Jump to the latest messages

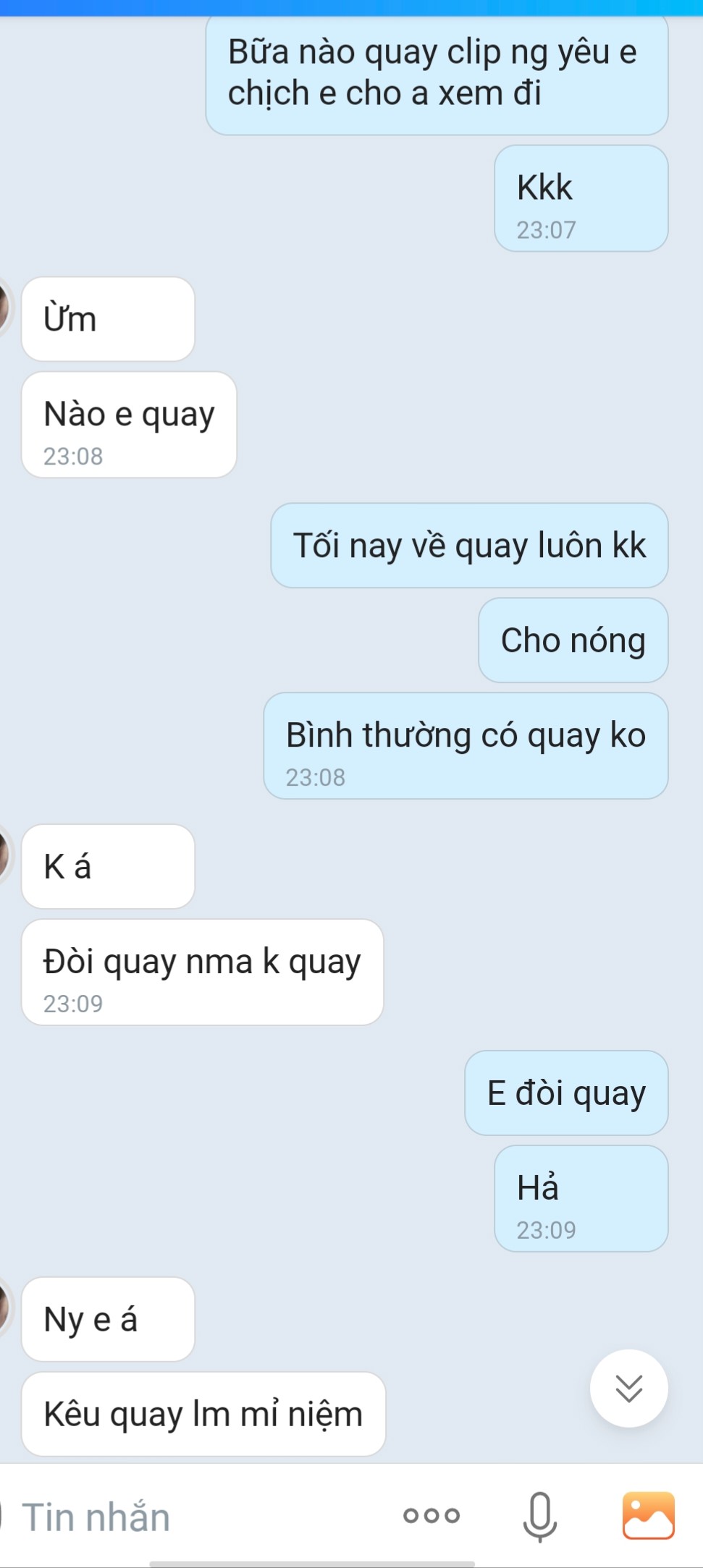point(628,1388)
